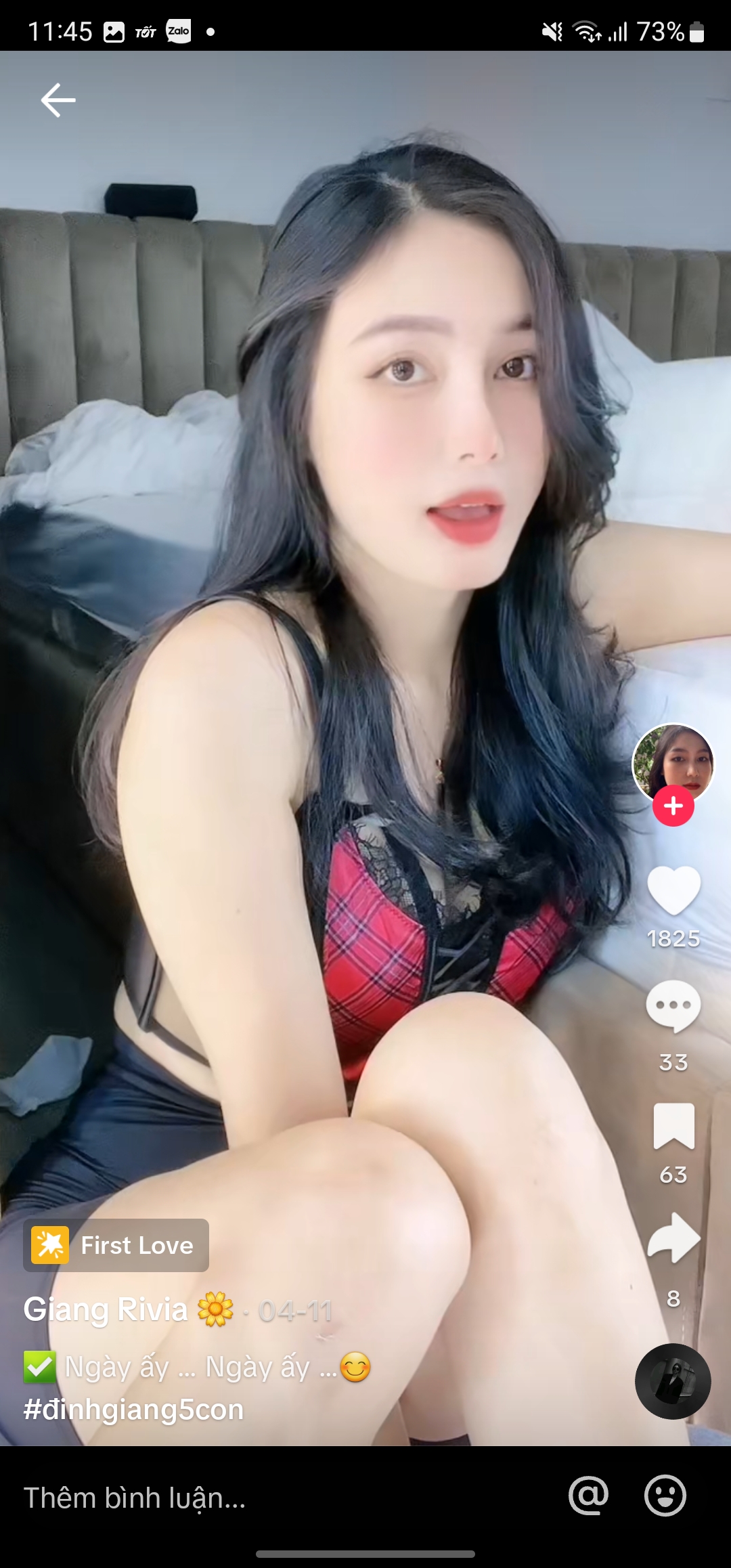Bookmark this video to favorites
The image size is (731, 1568).
(x=673, y=1126)
